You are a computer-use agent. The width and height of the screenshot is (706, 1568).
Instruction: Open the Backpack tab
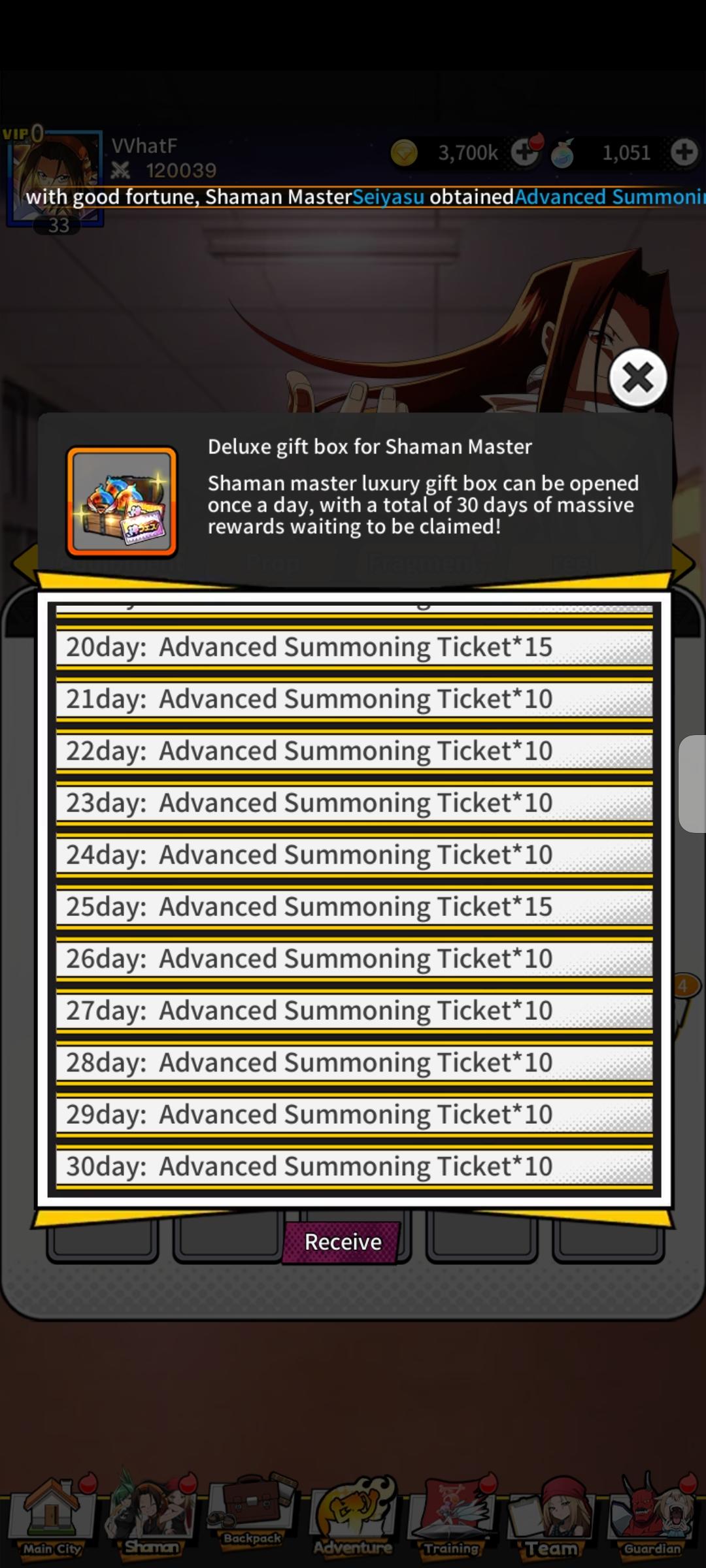252,1517
